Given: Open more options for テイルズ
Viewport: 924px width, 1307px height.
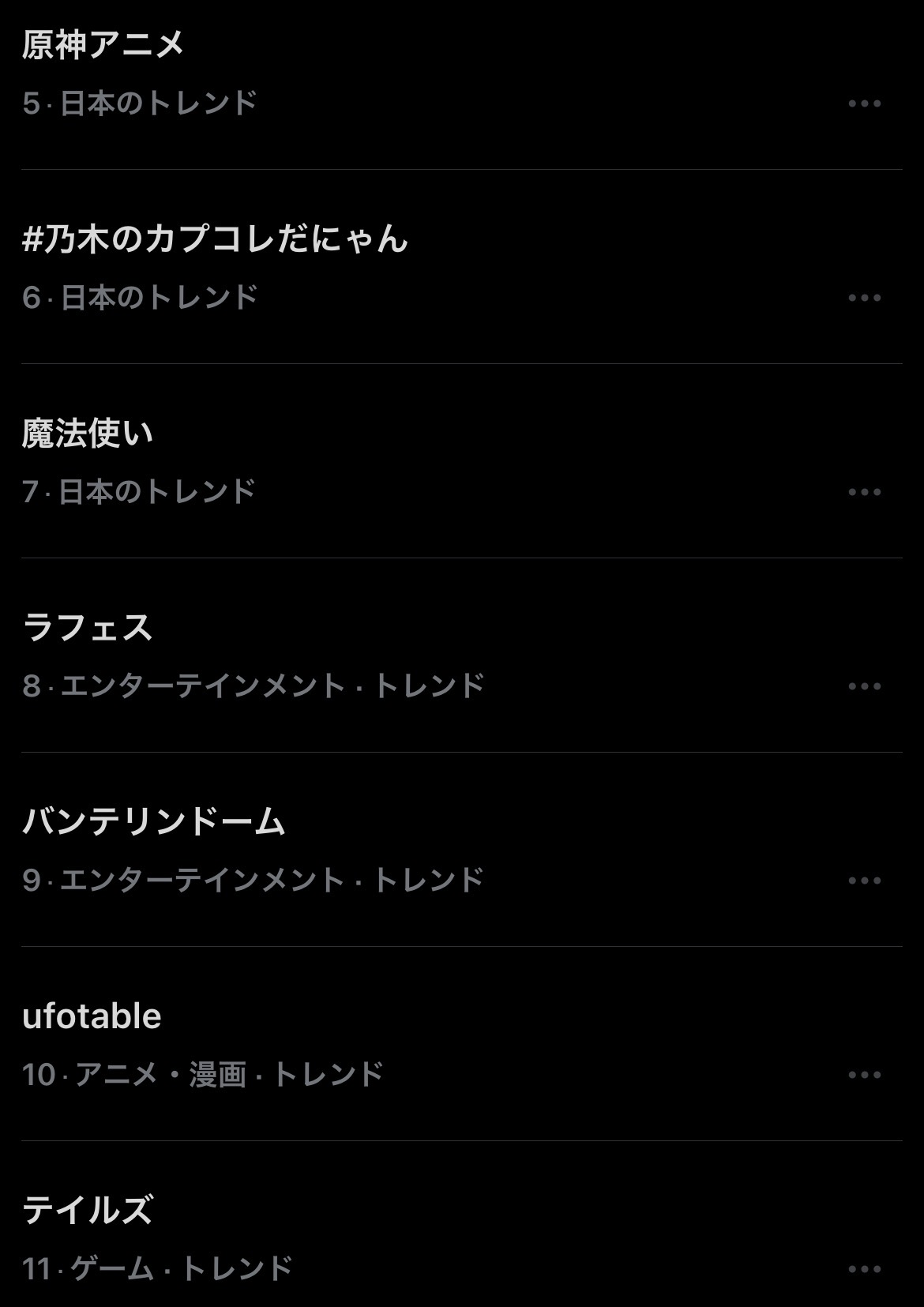Looking at the screenshot, I should (864, 1269).
